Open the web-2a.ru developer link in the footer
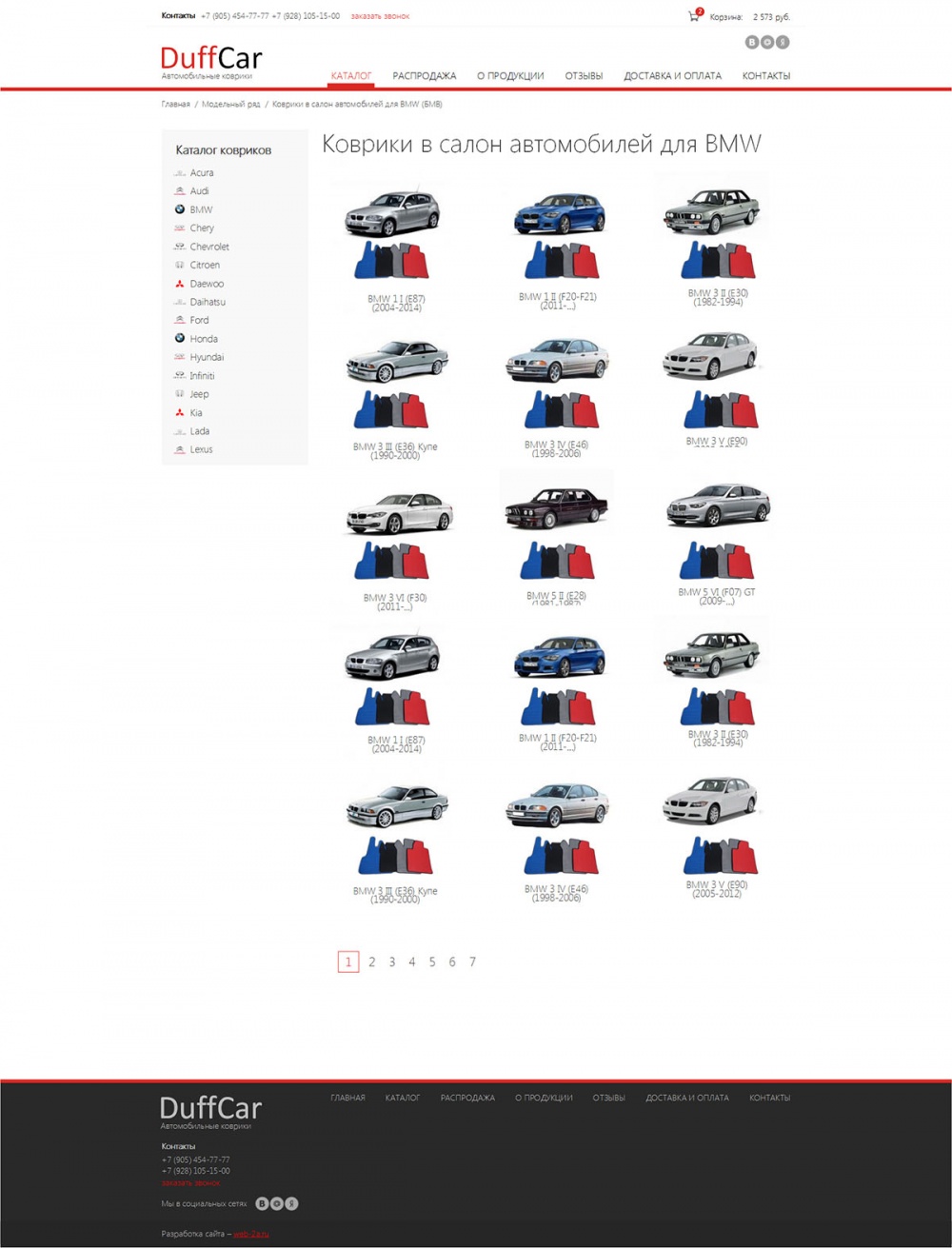The image size is (952, 1248). tap(251, 1234)
